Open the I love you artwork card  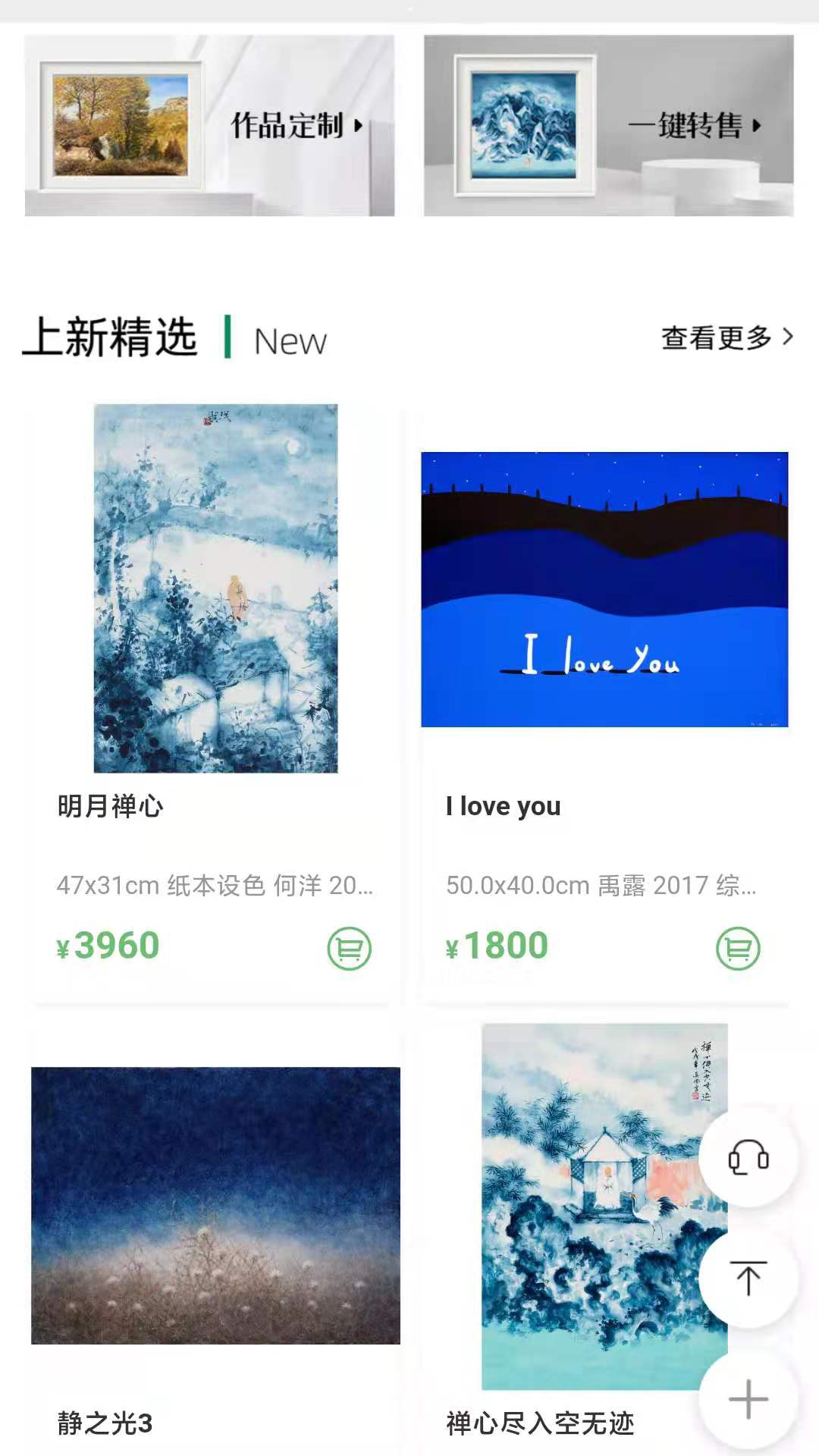pos(604,589)
